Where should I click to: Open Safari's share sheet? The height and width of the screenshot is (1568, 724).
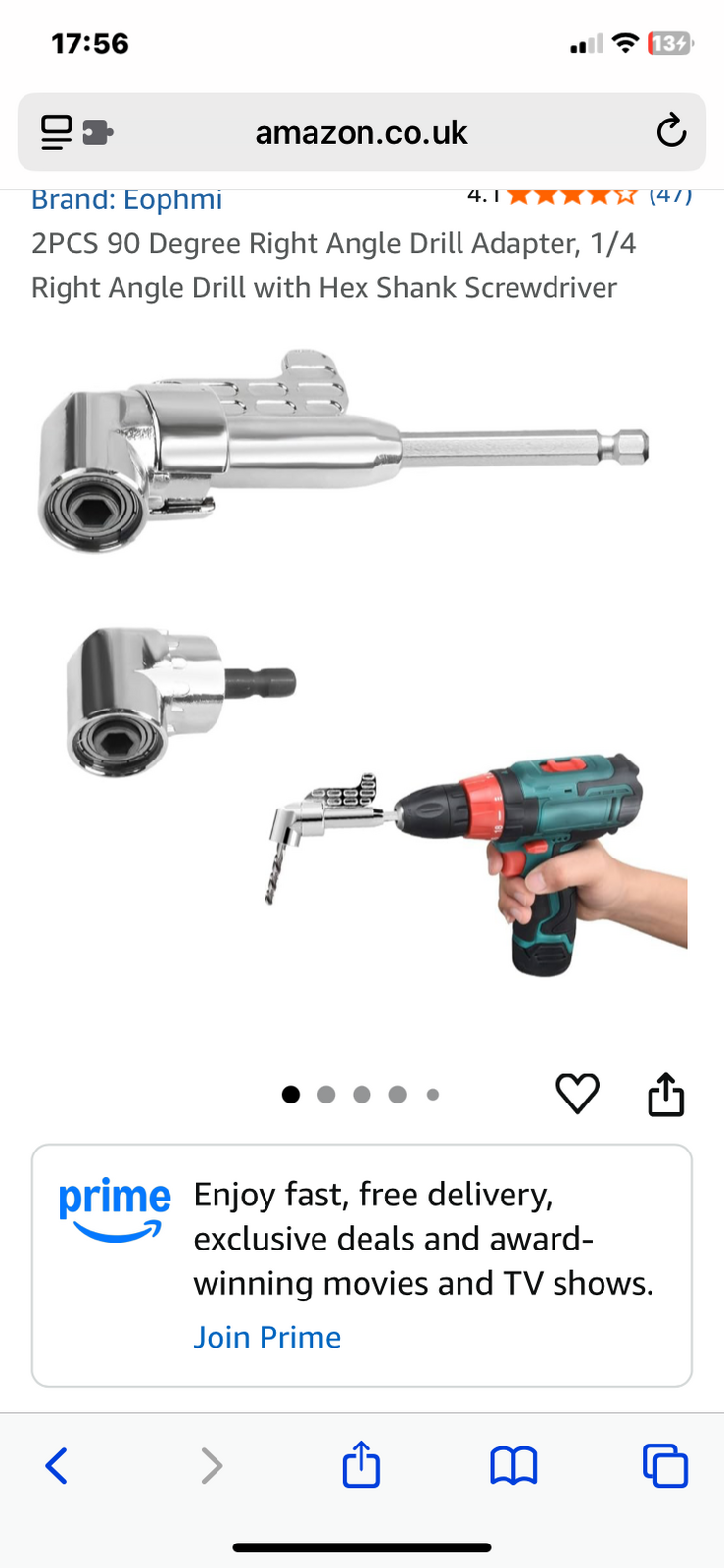coord(362,1465)
